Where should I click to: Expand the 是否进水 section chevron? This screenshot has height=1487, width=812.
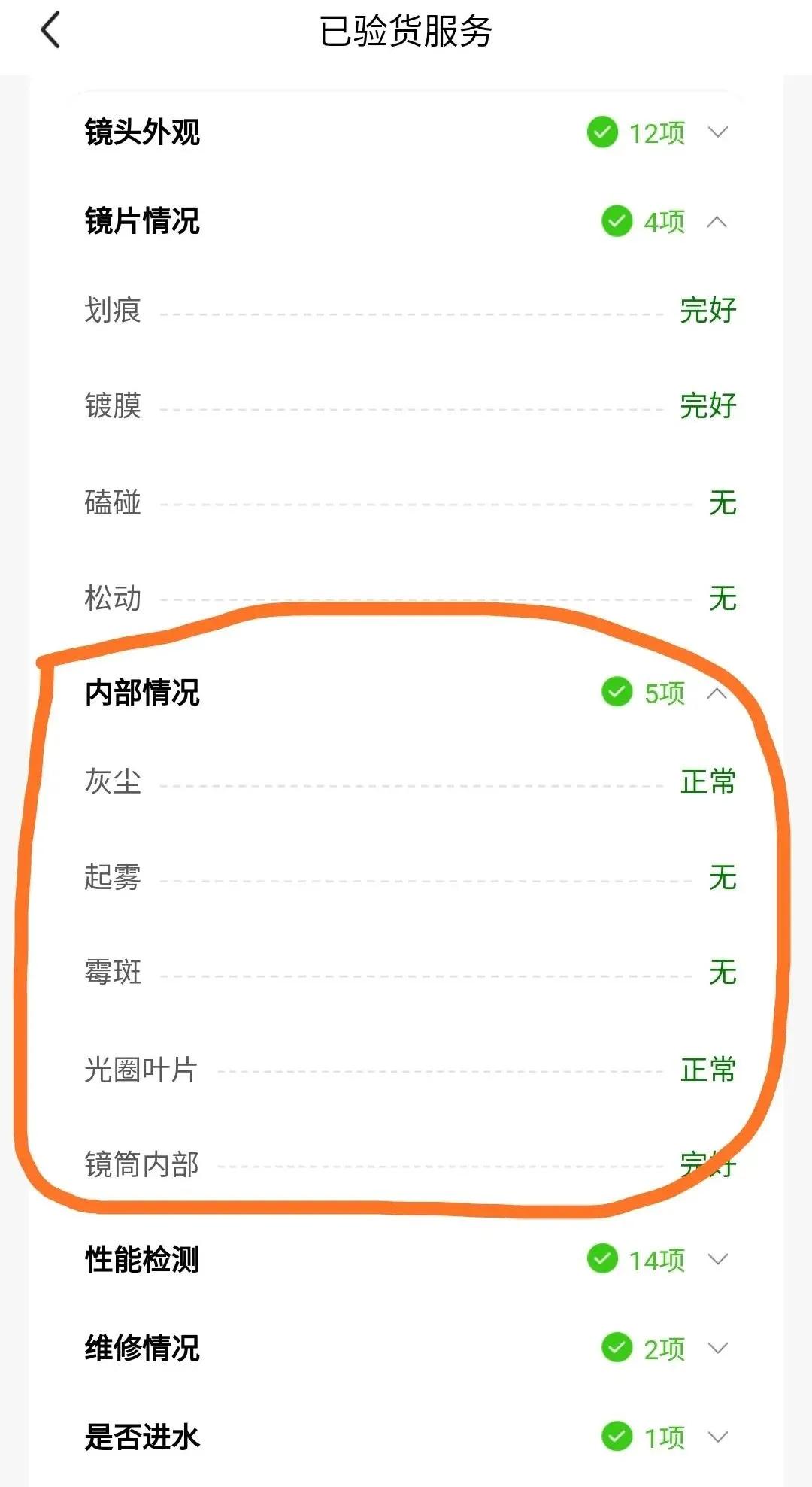click(718, 1439)
